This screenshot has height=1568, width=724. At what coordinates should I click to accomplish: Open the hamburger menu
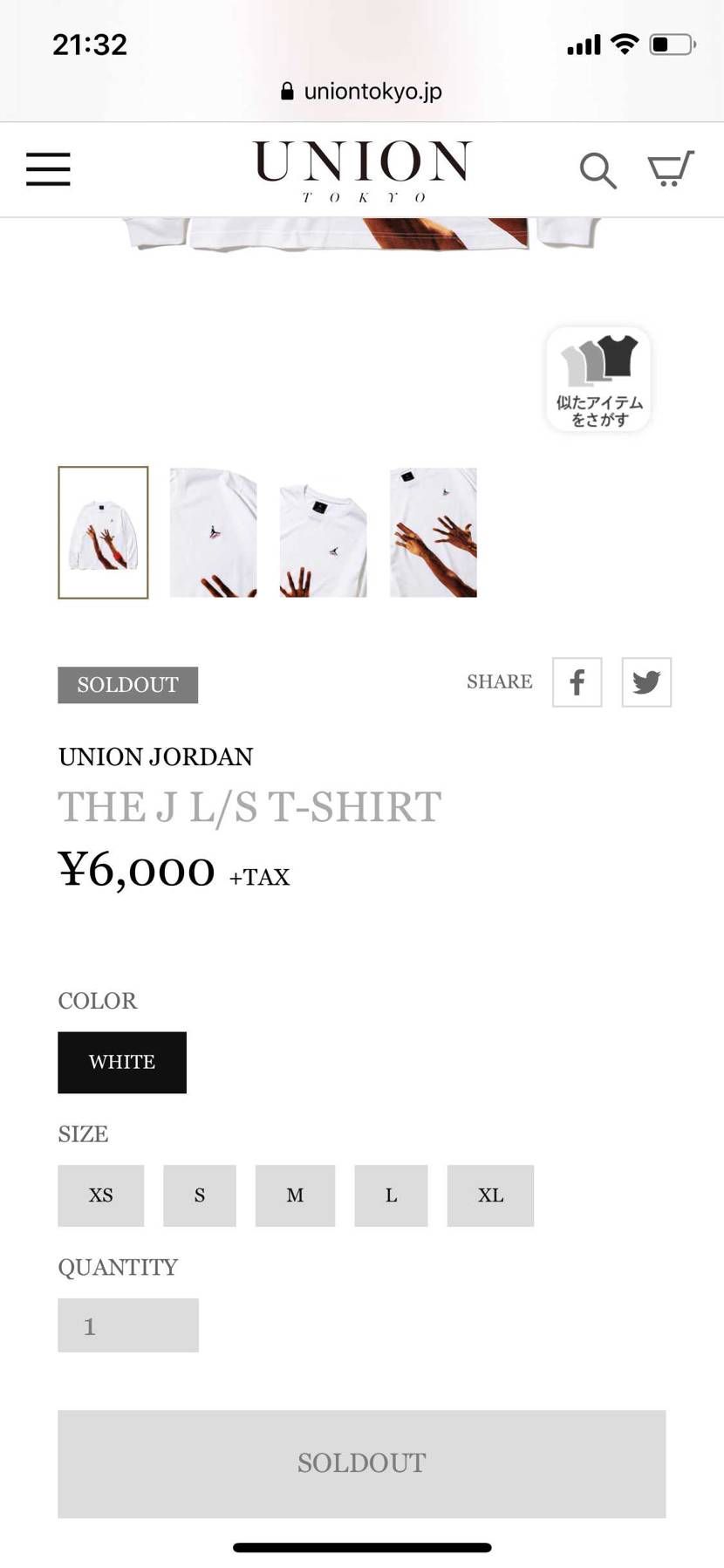(x=48, y=169)
